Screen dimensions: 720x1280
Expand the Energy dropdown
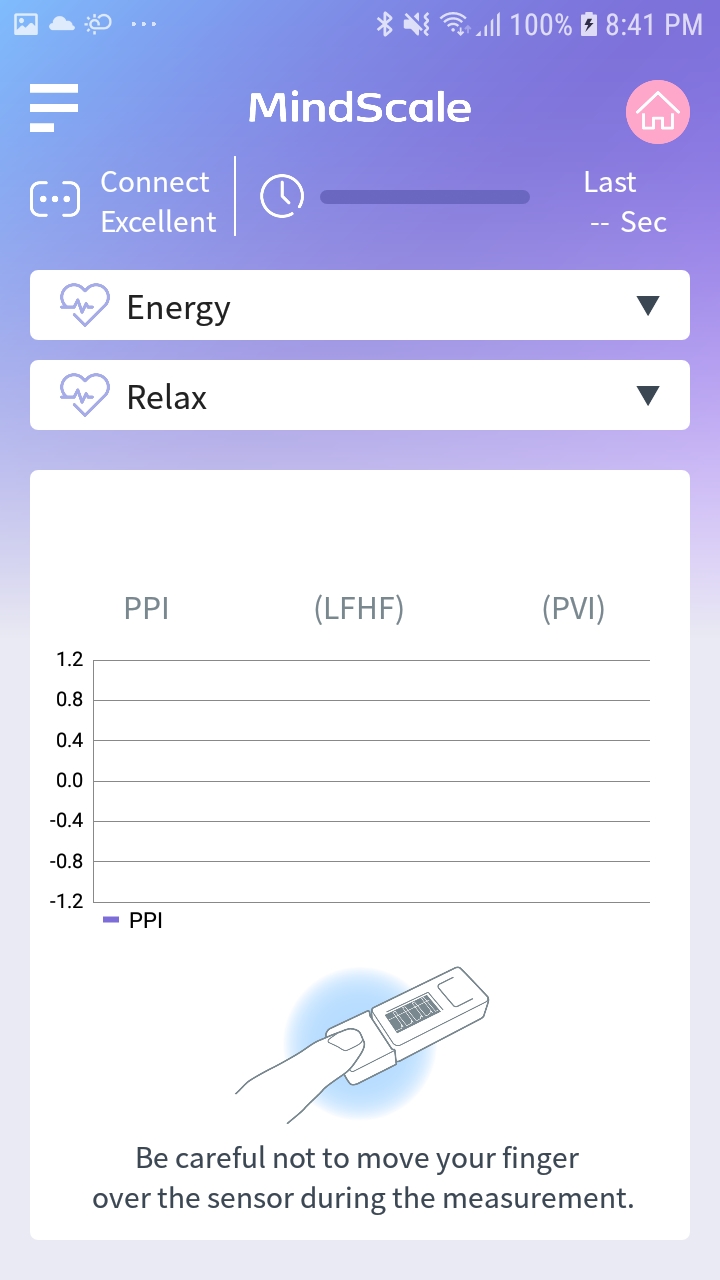tap(360, 305)
